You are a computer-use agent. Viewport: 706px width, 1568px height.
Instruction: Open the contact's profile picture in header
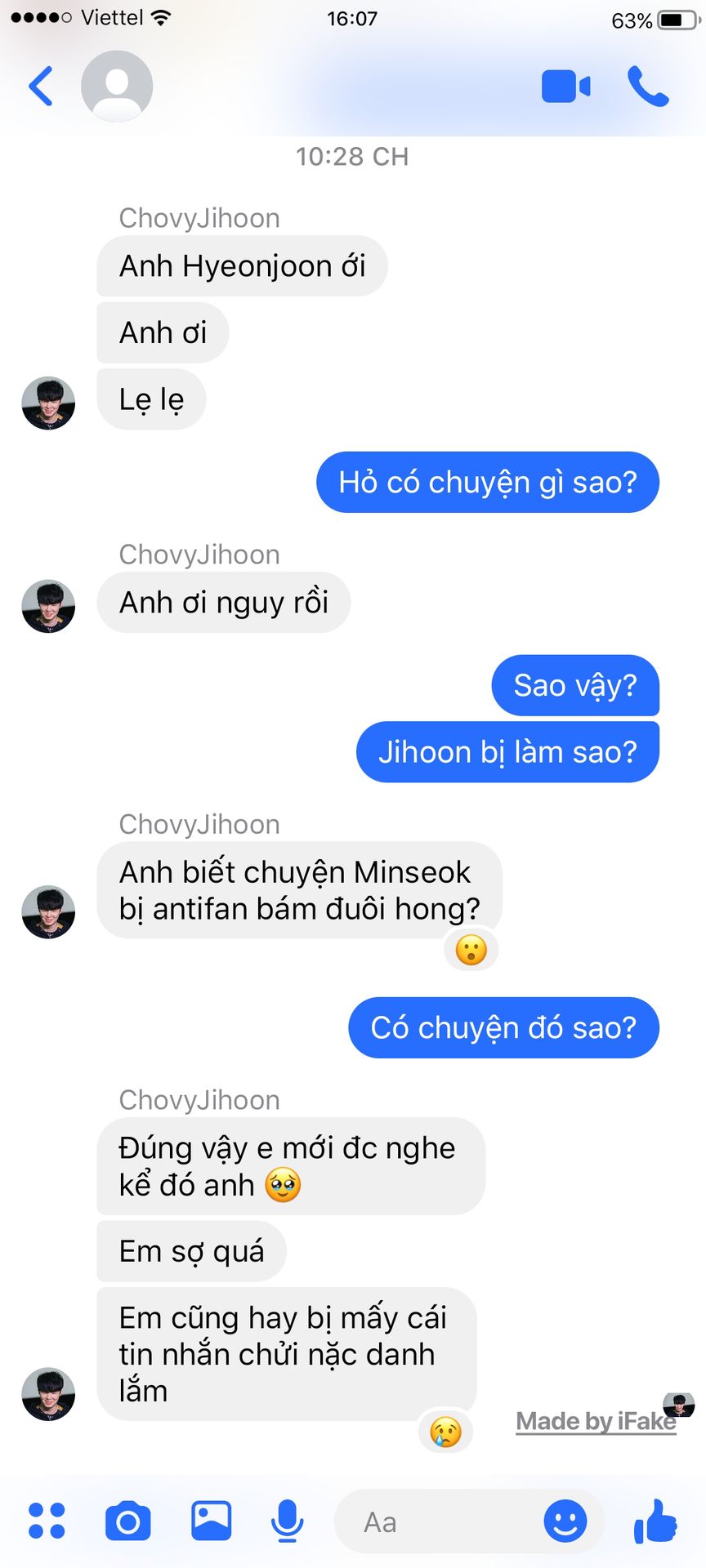[117, 87]
